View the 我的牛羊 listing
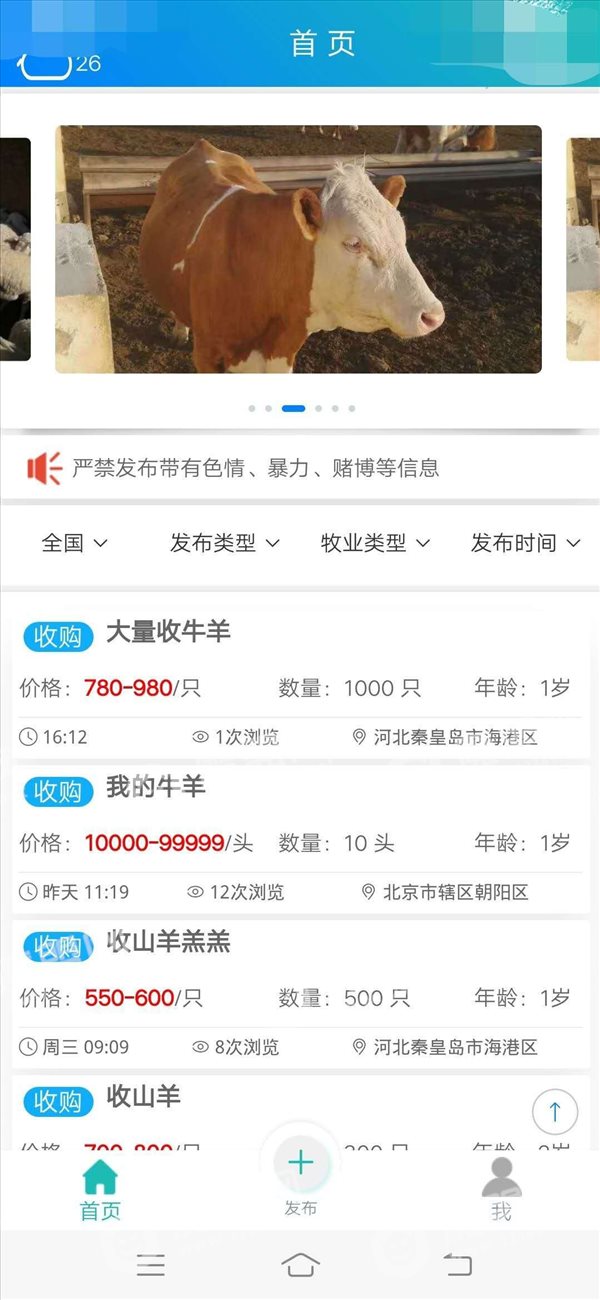 (x=155, y=787)
